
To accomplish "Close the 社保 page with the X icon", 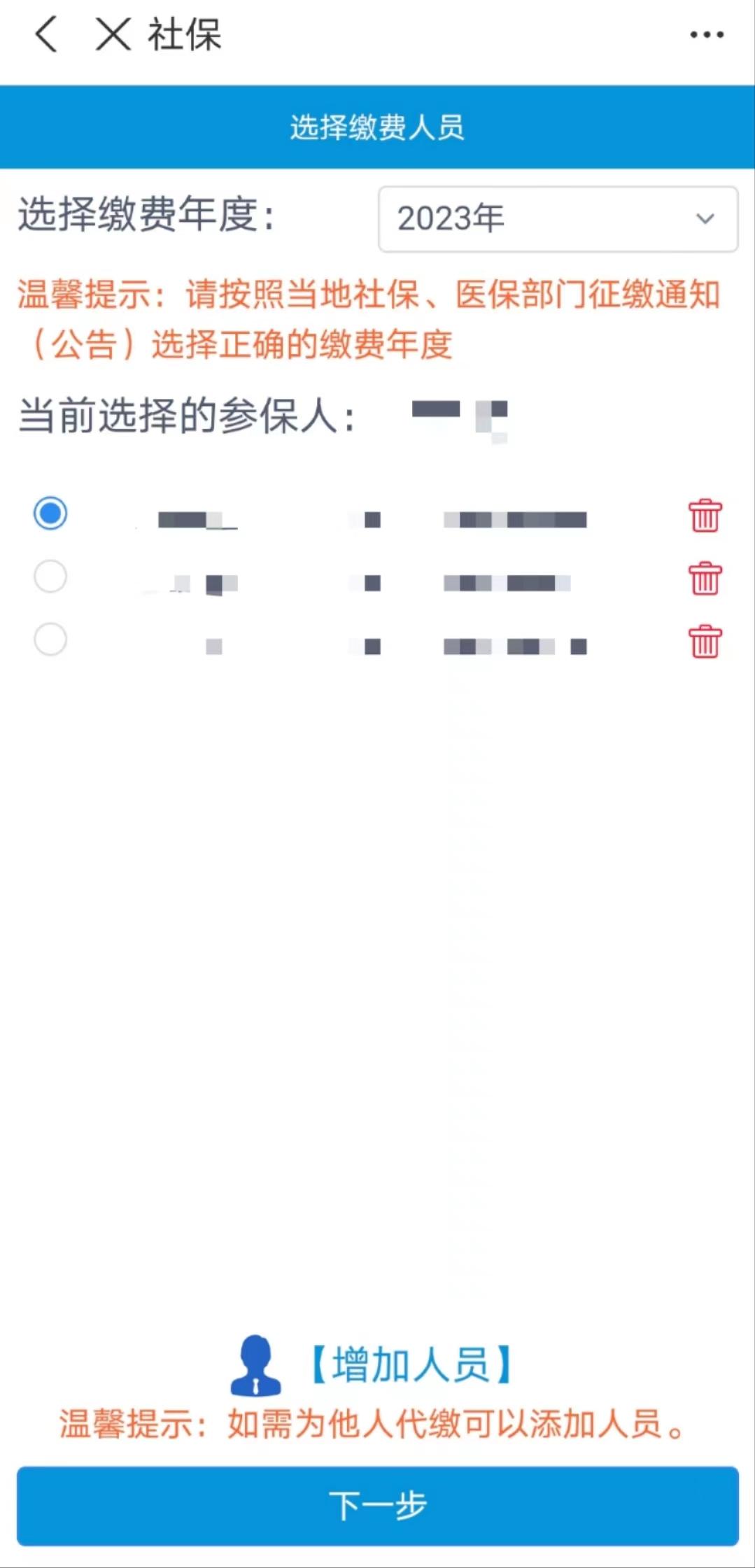I will (111, 35).
